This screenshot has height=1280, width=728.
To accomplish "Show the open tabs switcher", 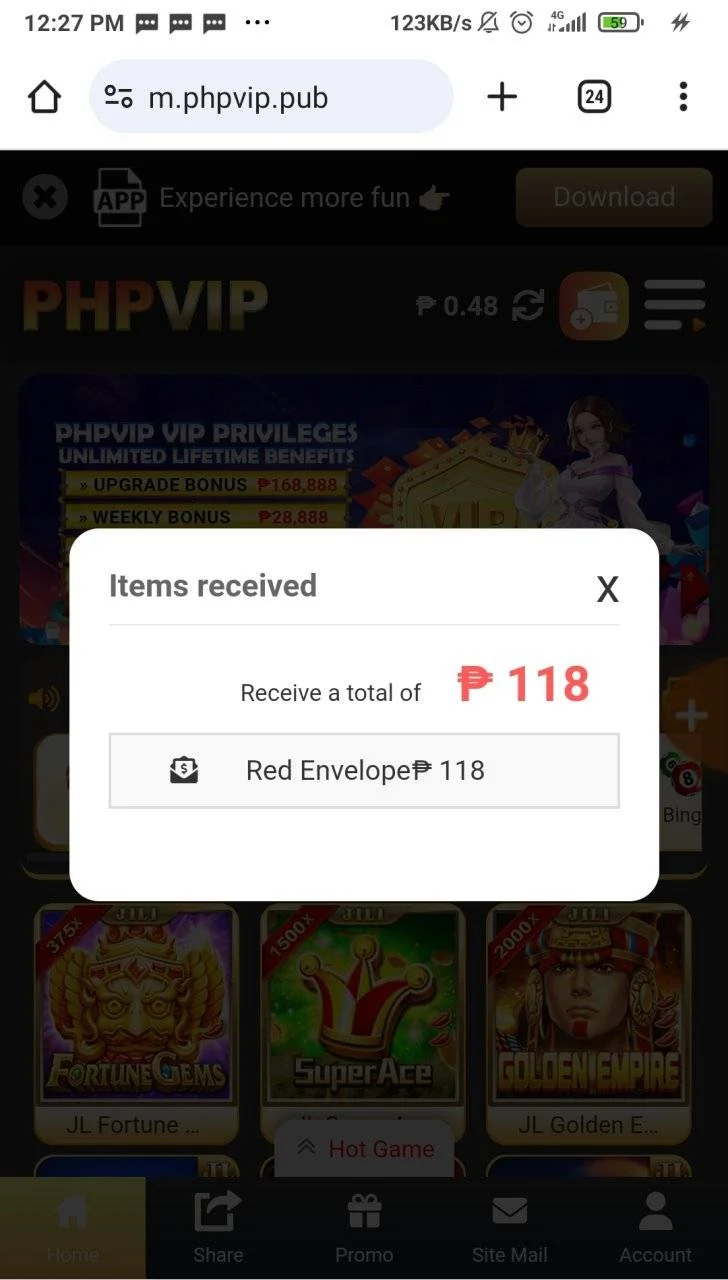I will (x=594, y=97).
